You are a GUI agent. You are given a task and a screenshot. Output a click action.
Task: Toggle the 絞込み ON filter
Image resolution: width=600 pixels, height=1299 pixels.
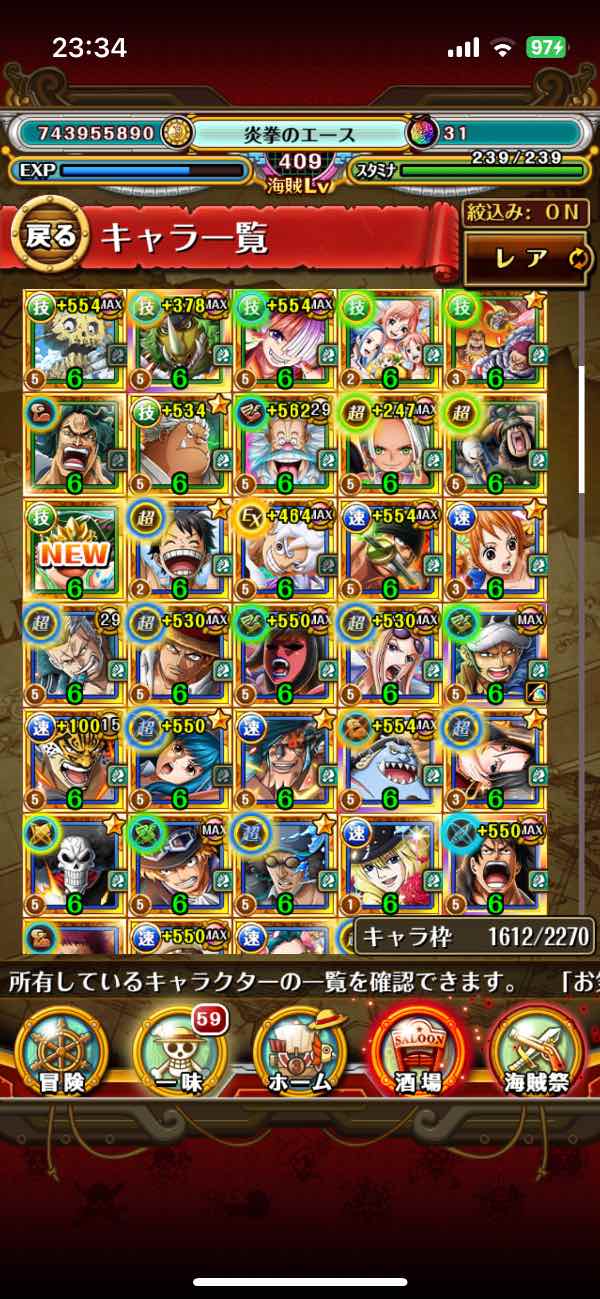click(x=523, y=212)
